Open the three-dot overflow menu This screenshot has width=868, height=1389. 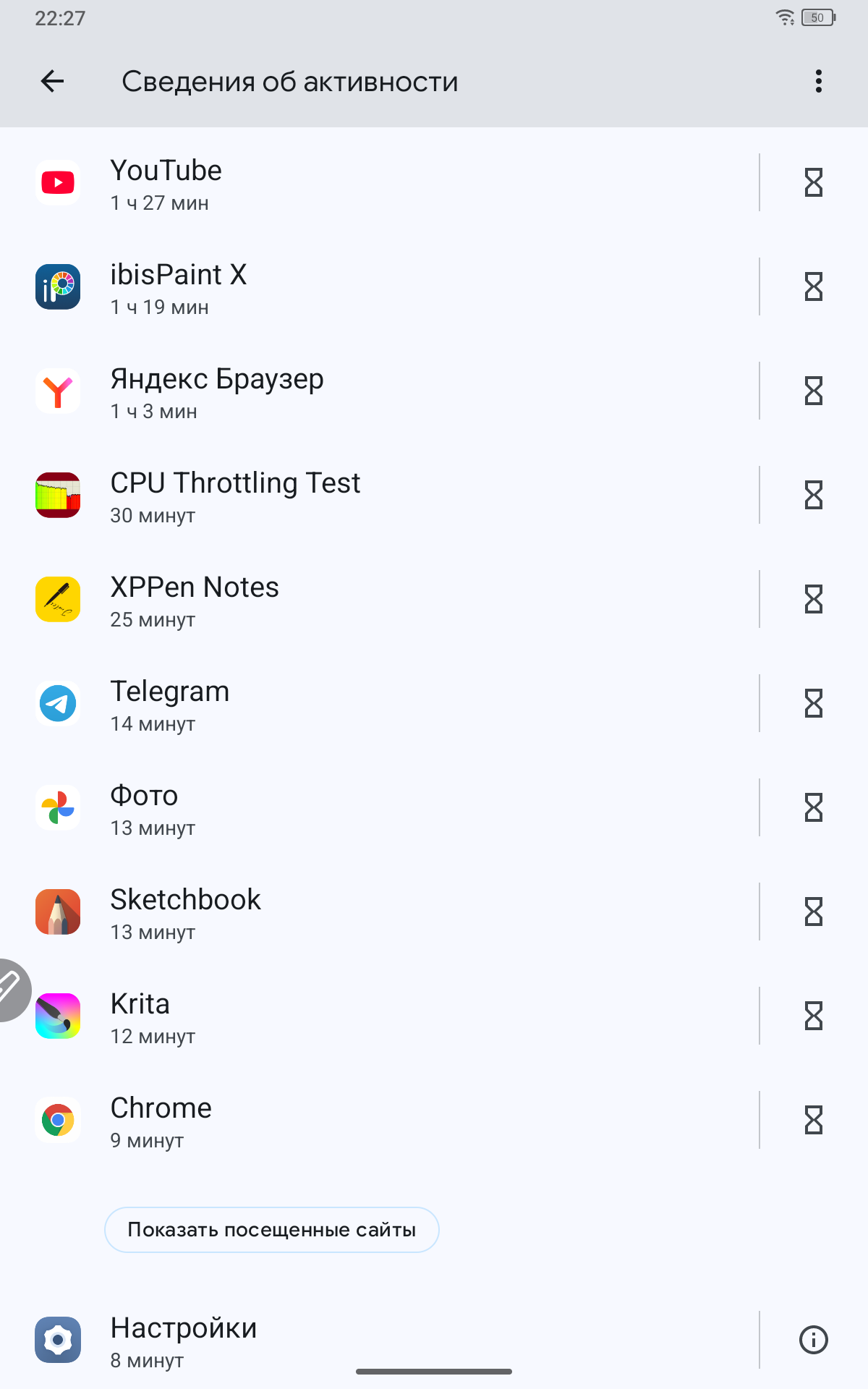point(818,81)
